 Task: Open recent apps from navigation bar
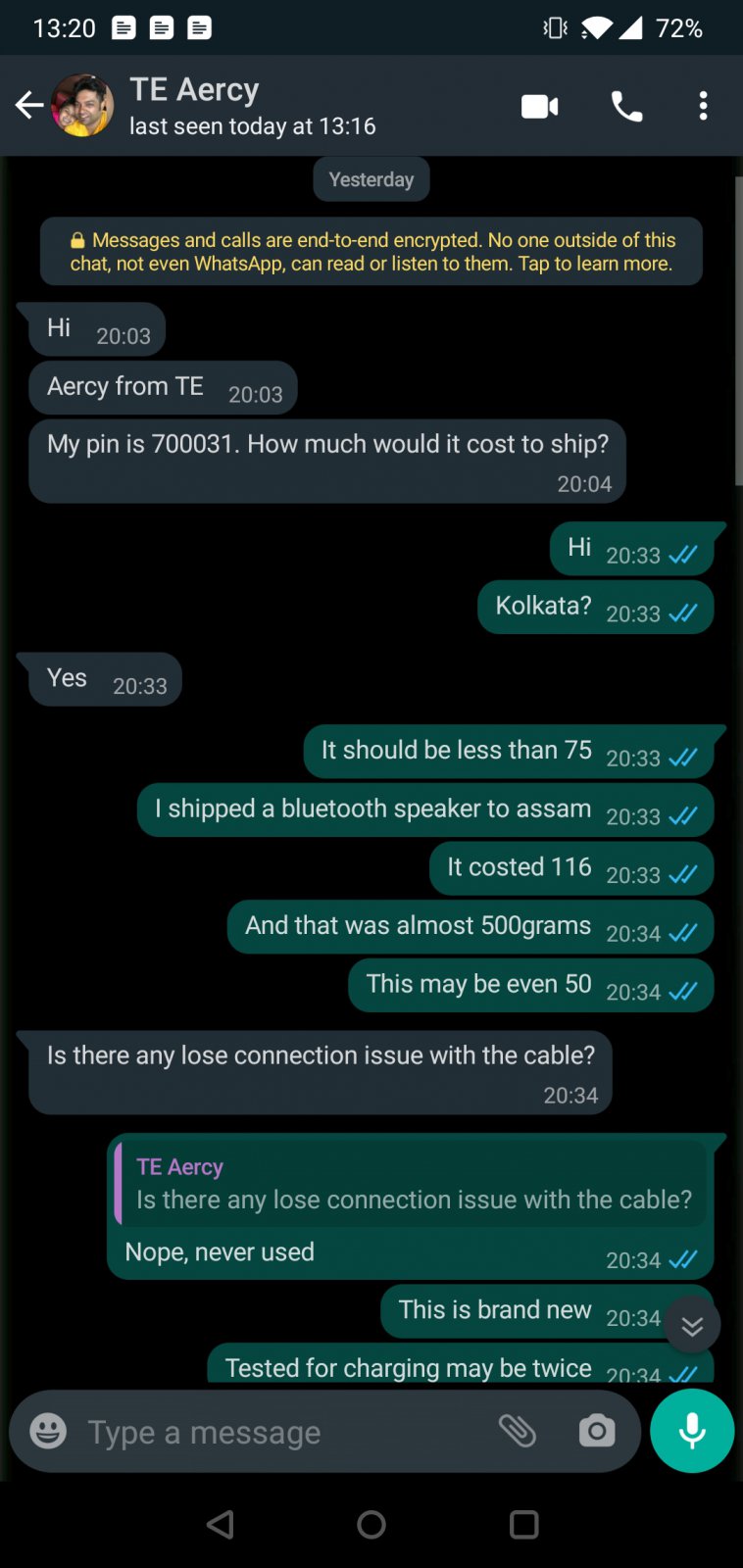(x=524, y=1524)
